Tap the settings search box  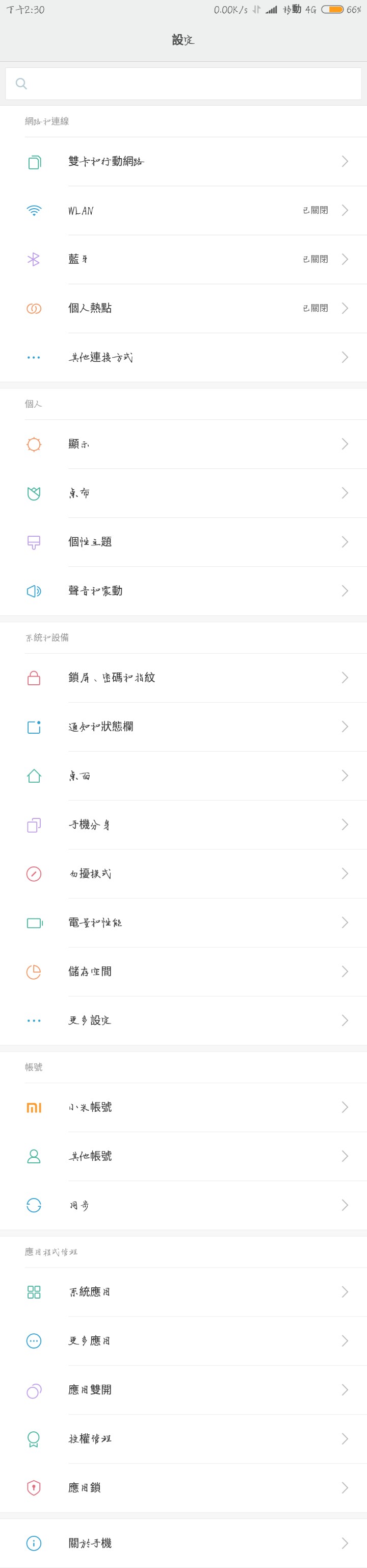183,83
